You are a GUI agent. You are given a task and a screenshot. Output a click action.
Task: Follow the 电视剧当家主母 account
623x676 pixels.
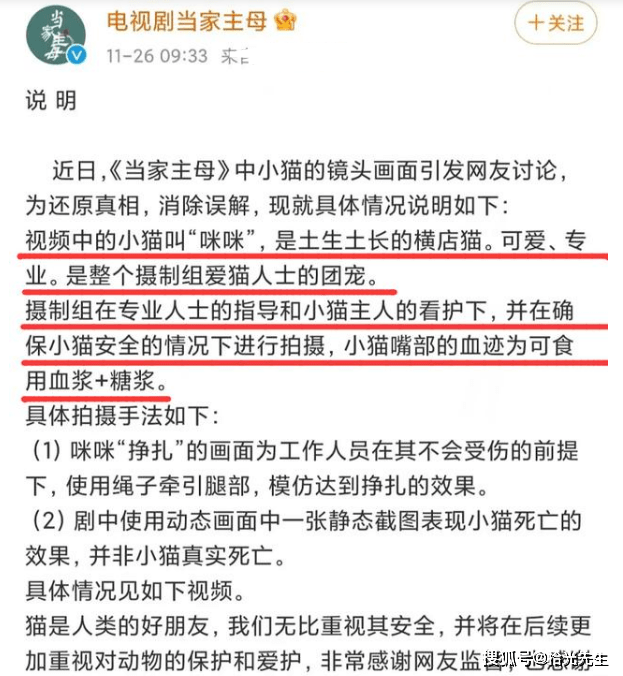[x=555, y=23]
